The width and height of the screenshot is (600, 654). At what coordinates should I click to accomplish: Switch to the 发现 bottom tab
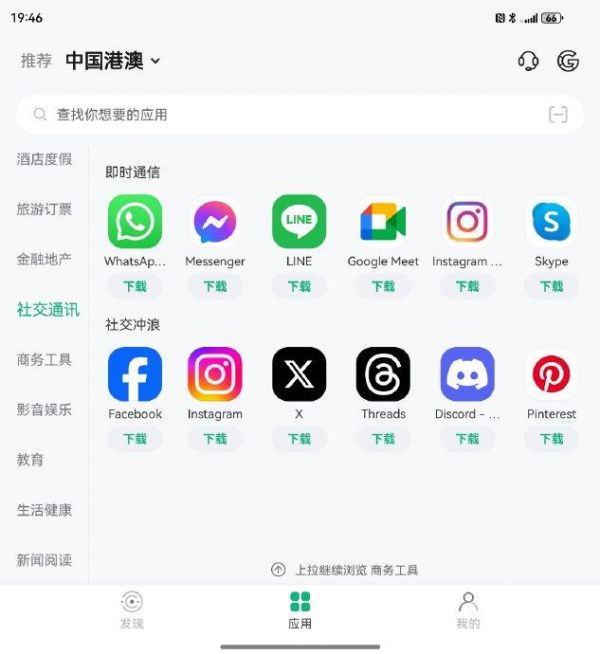pos(132,609)
